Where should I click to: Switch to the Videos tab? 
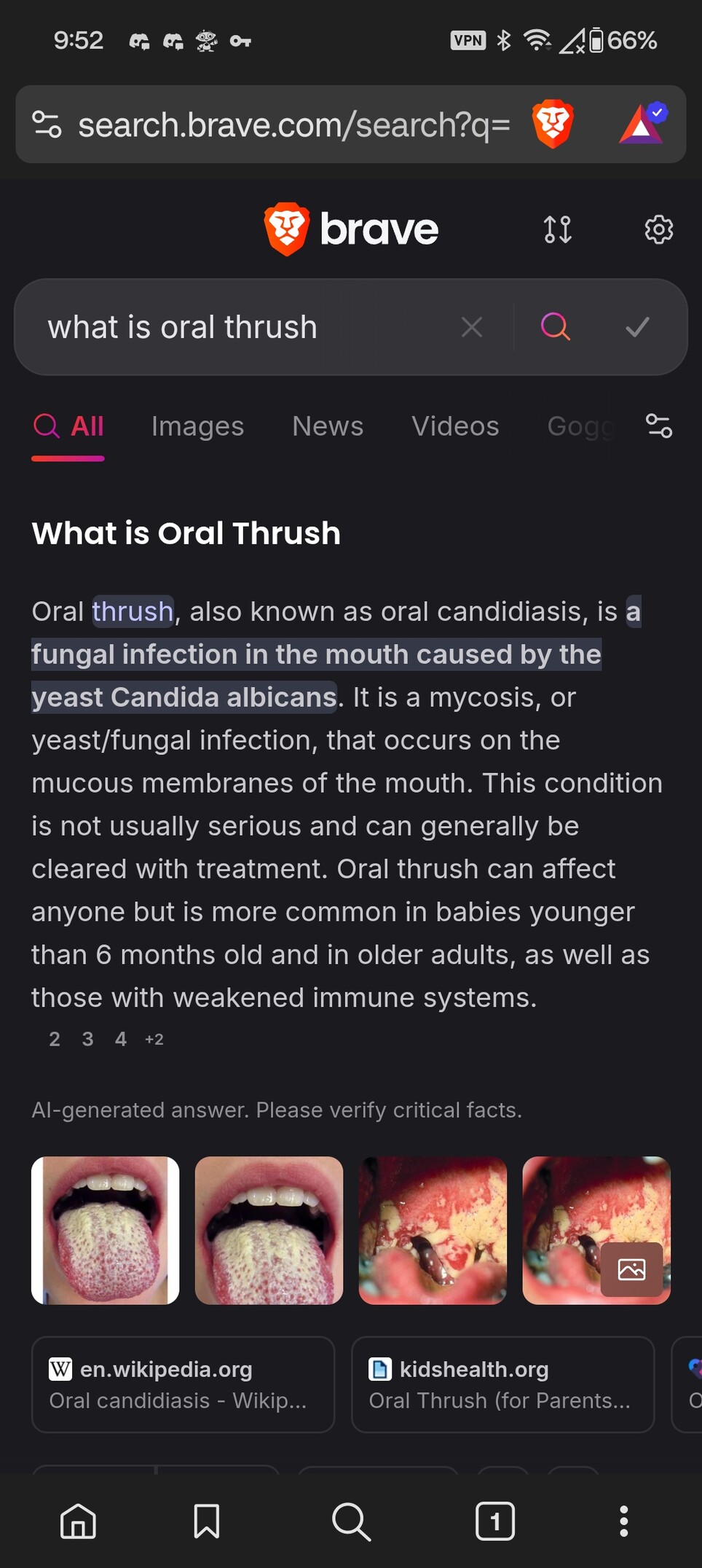coord(455,426)
